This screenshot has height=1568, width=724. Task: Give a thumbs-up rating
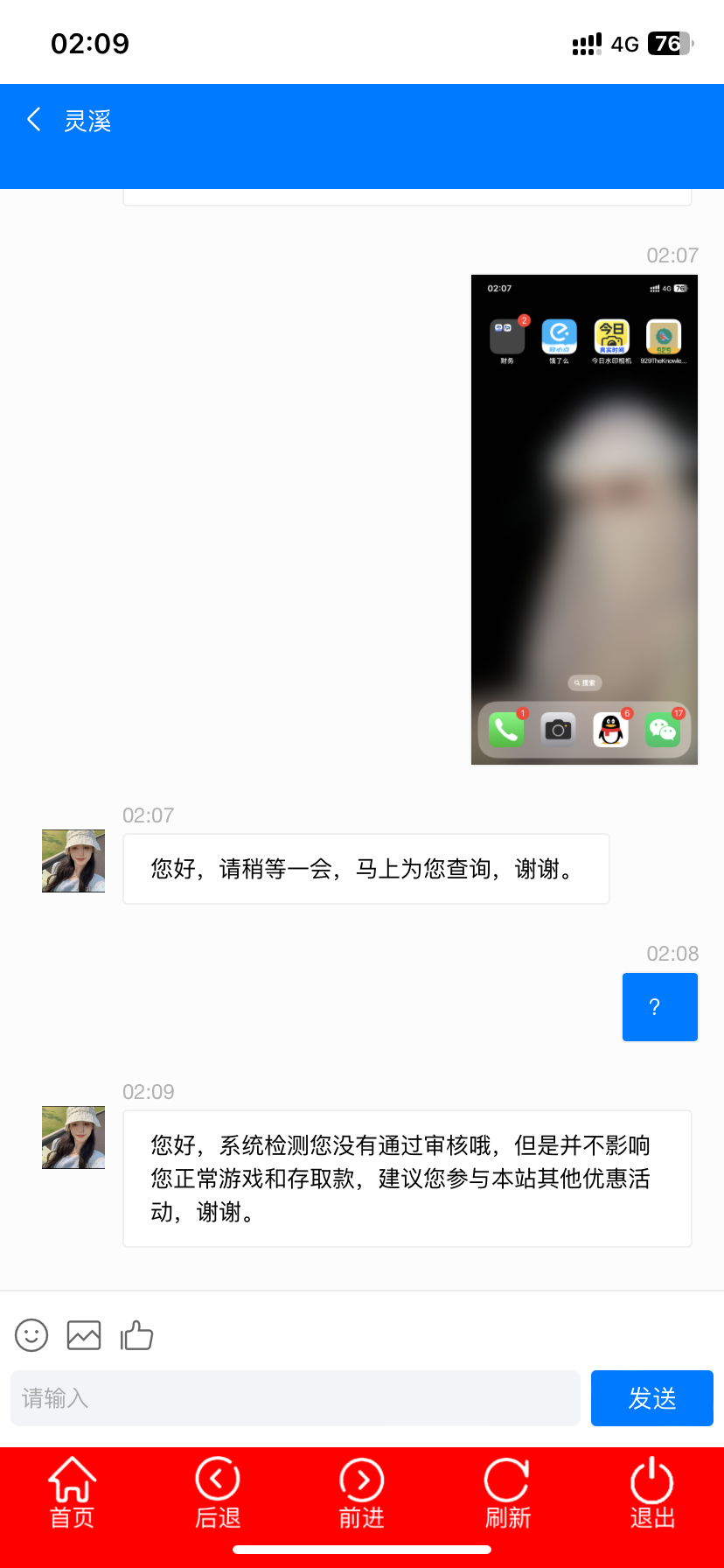click(136, 1335)
